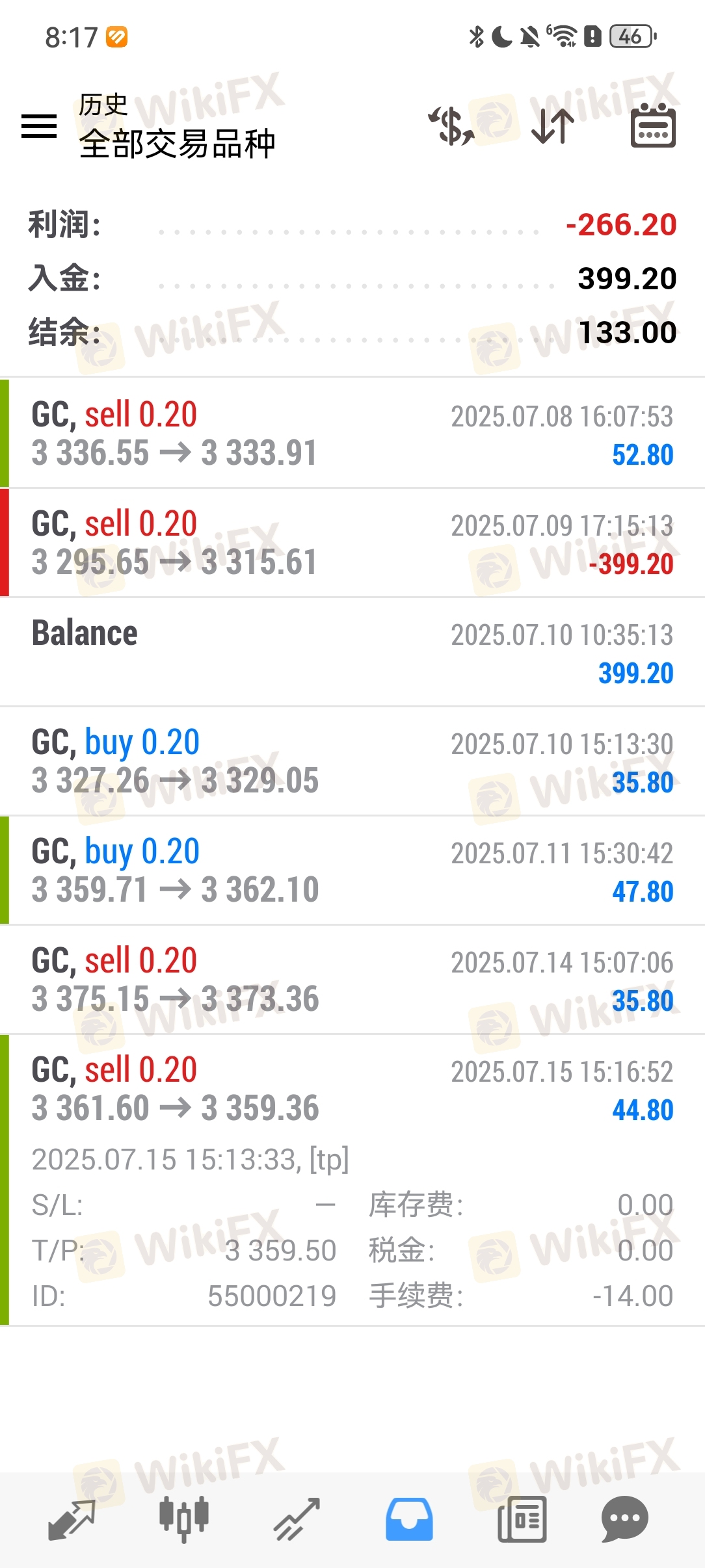This screenshot has width=705, height=1568.
Task: Expand the GC sell trade with 52.80 profit
Action: (x=352, y=434)
